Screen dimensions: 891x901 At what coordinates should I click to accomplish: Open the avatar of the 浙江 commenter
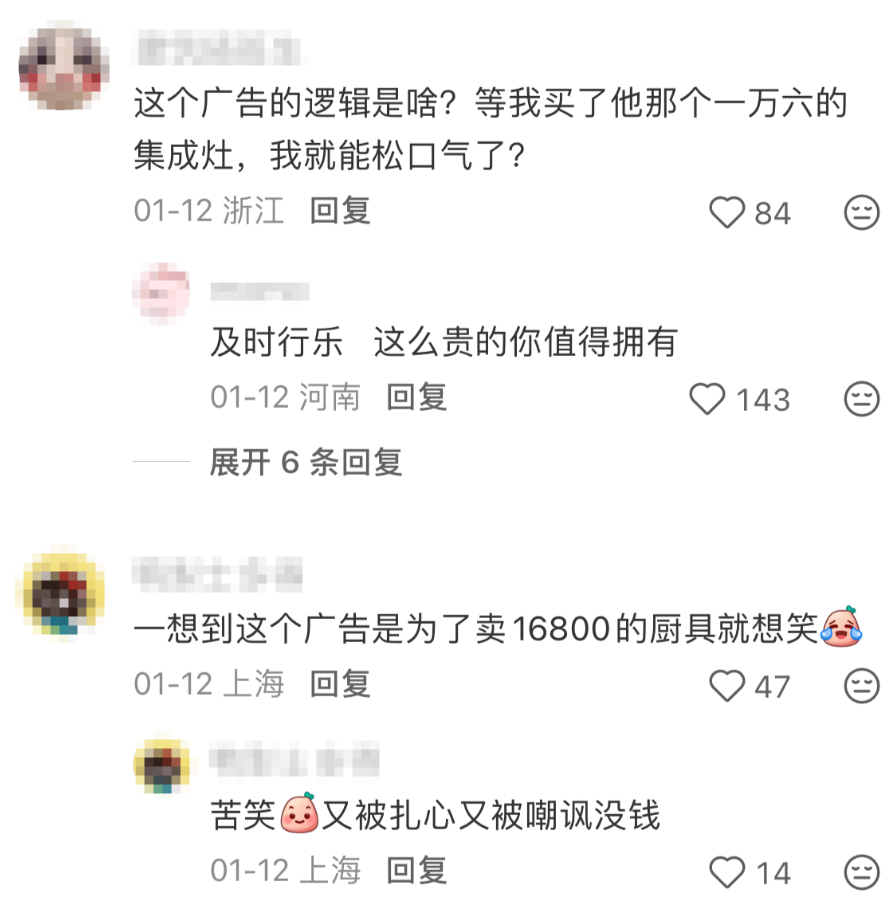(62, 70)
